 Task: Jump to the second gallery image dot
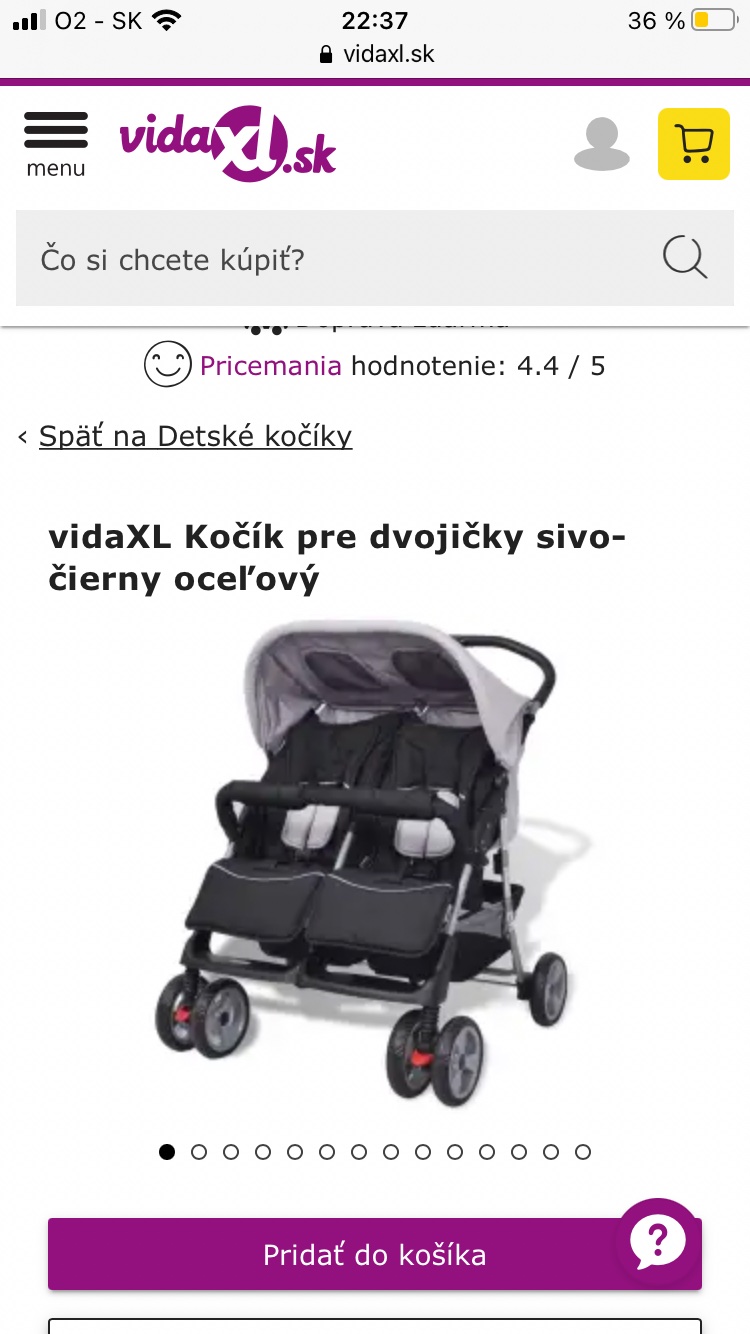(199, 1152)
